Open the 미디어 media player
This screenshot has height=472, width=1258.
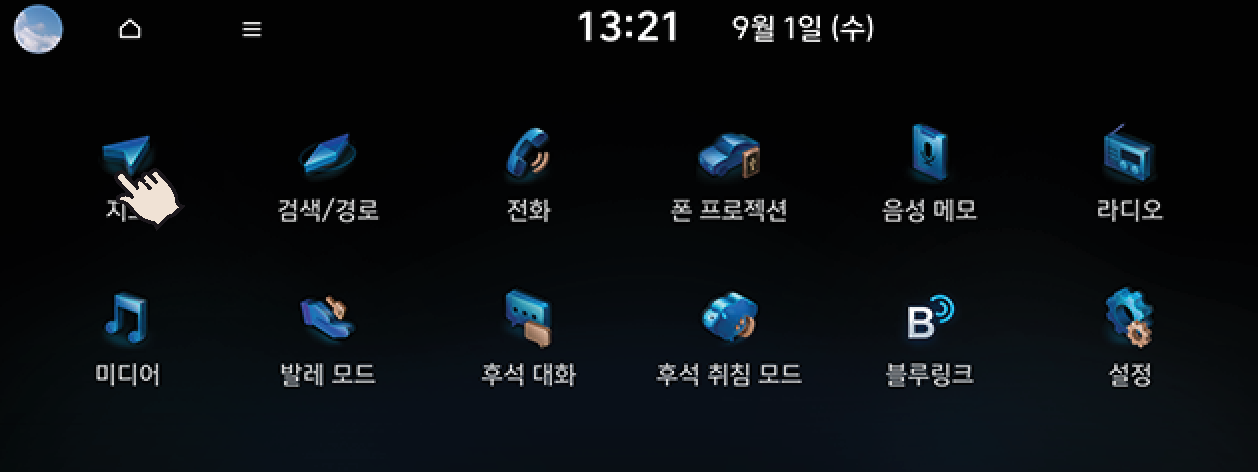pos(127,325)
